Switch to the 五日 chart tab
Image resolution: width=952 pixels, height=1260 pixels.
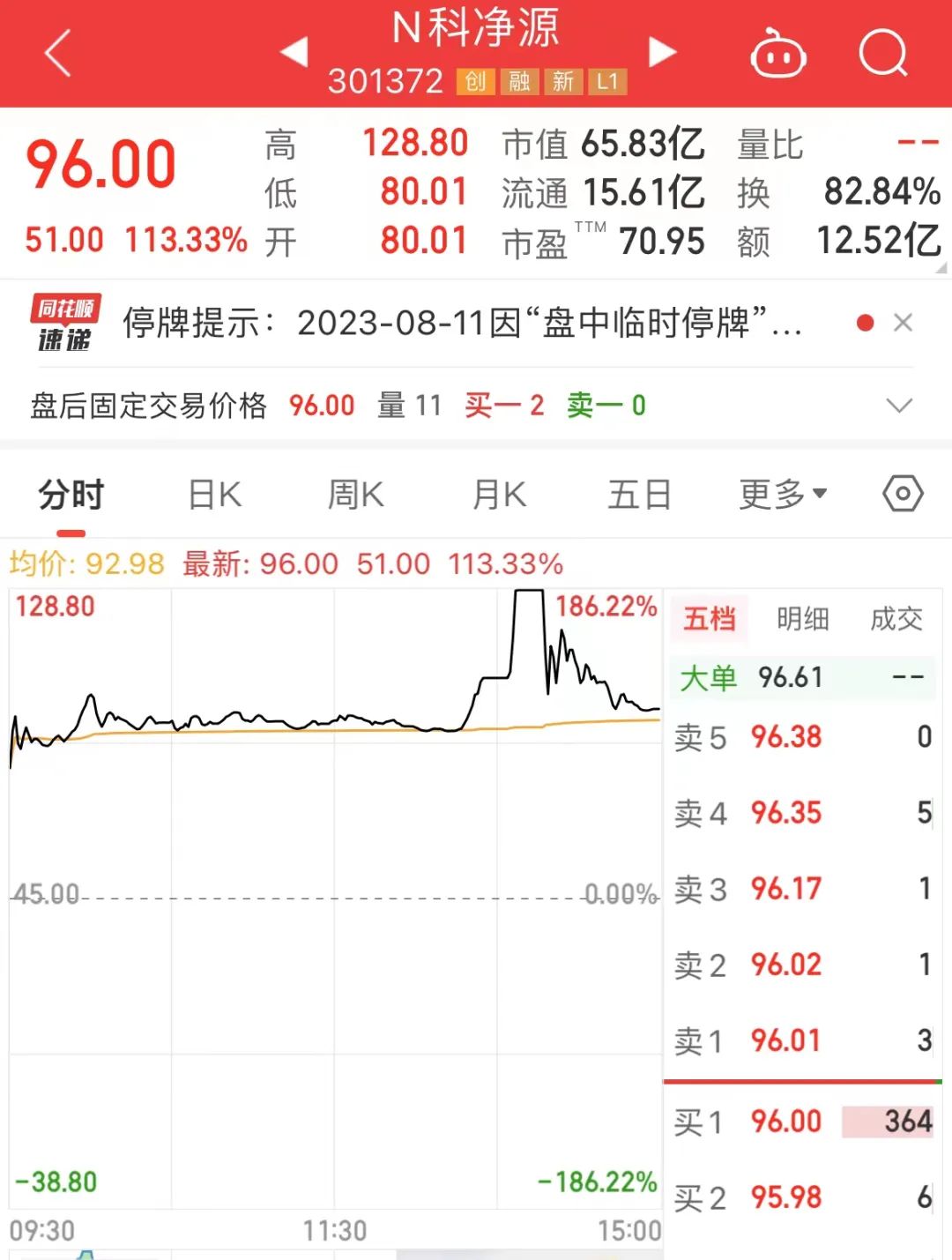[x=639, y=495]
